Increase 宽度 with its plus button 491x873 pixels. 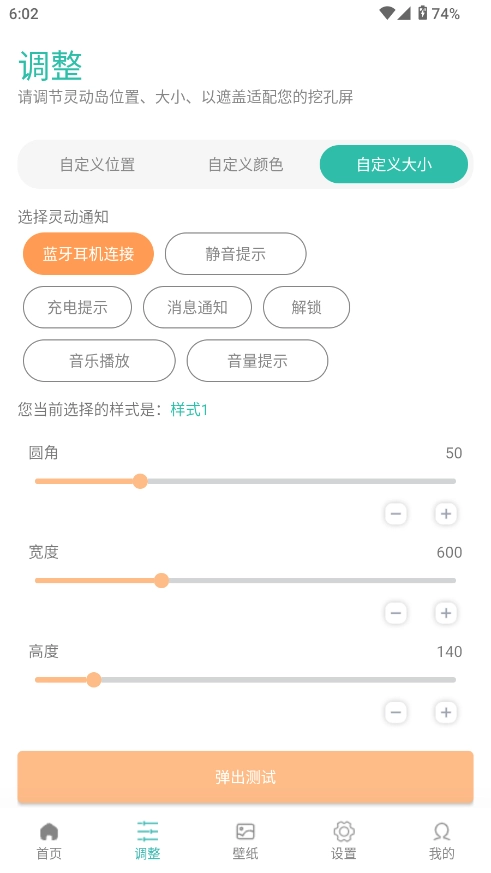point(446,613)
